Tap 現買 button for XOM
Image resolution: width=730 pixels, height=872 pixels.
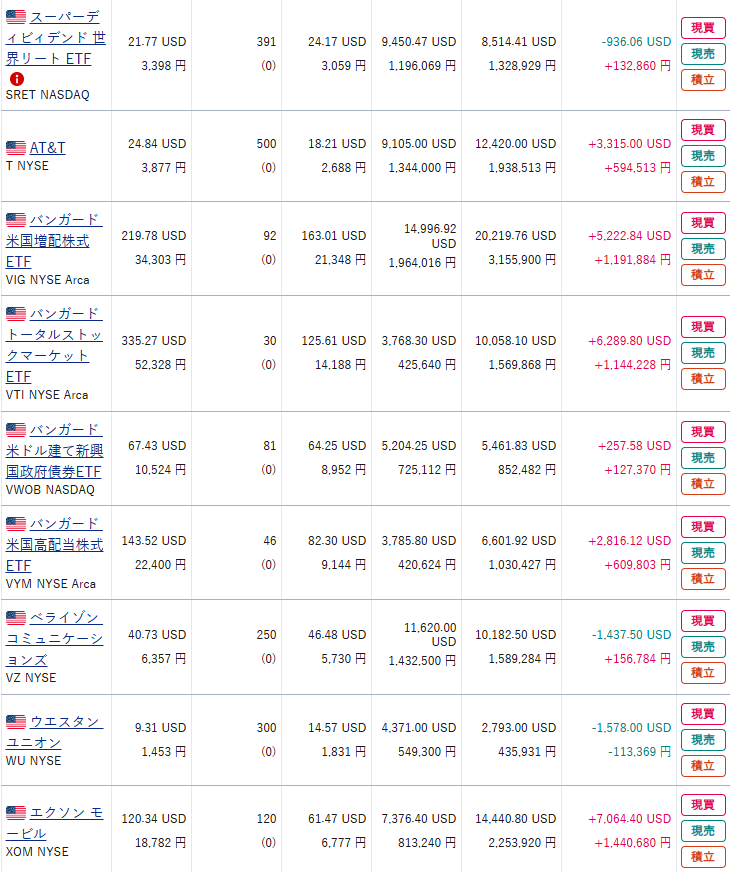click(703, 804)
